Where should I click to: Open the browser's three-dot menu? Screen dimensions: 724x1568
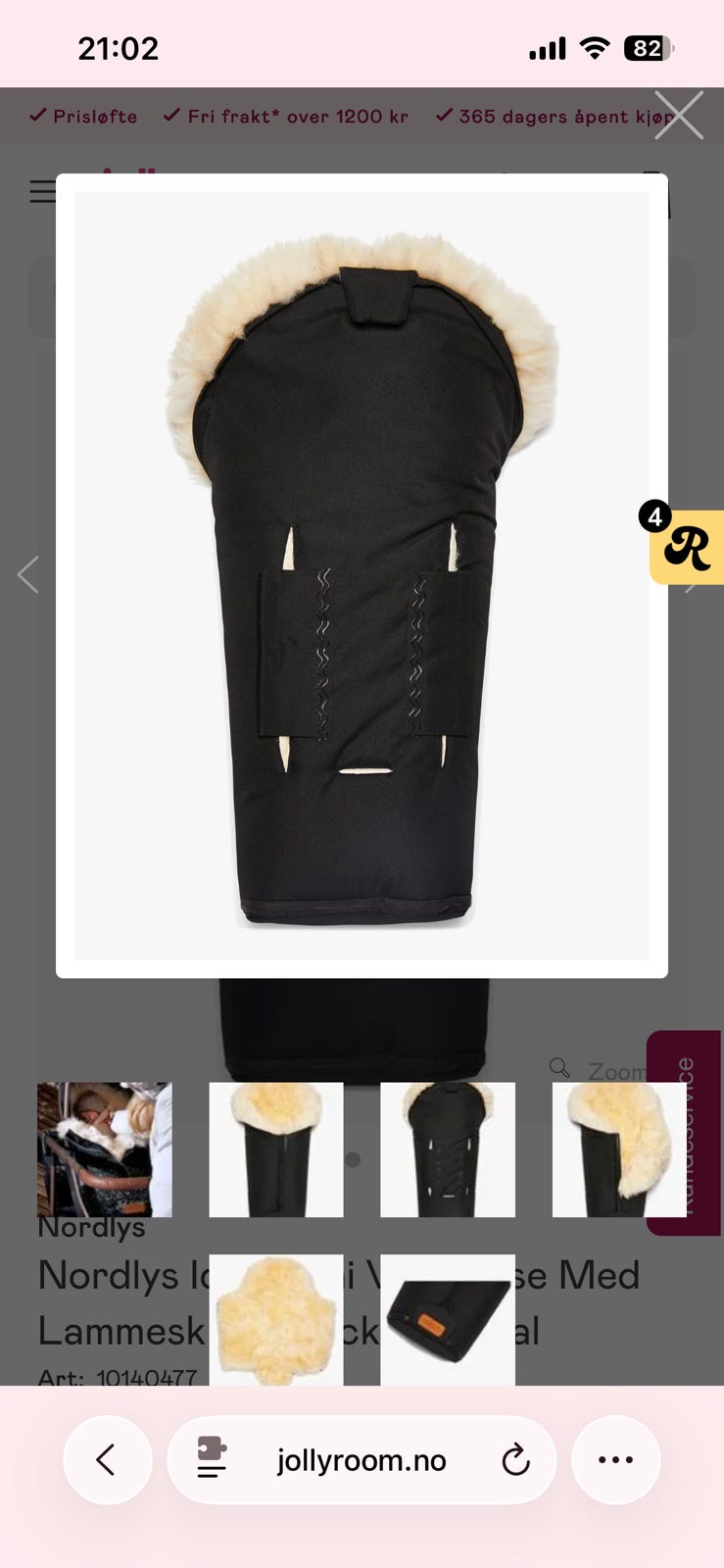click(x=615, y=1460)
